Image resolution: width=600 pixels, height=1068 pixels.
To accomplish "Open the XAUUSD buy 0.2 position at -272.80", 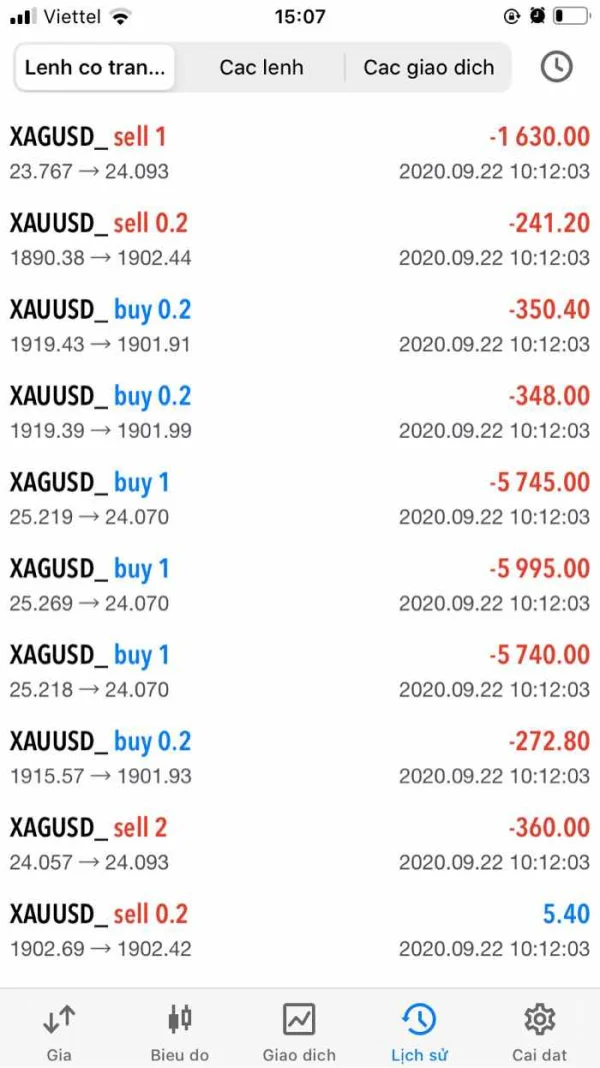I will coord(299,757).
